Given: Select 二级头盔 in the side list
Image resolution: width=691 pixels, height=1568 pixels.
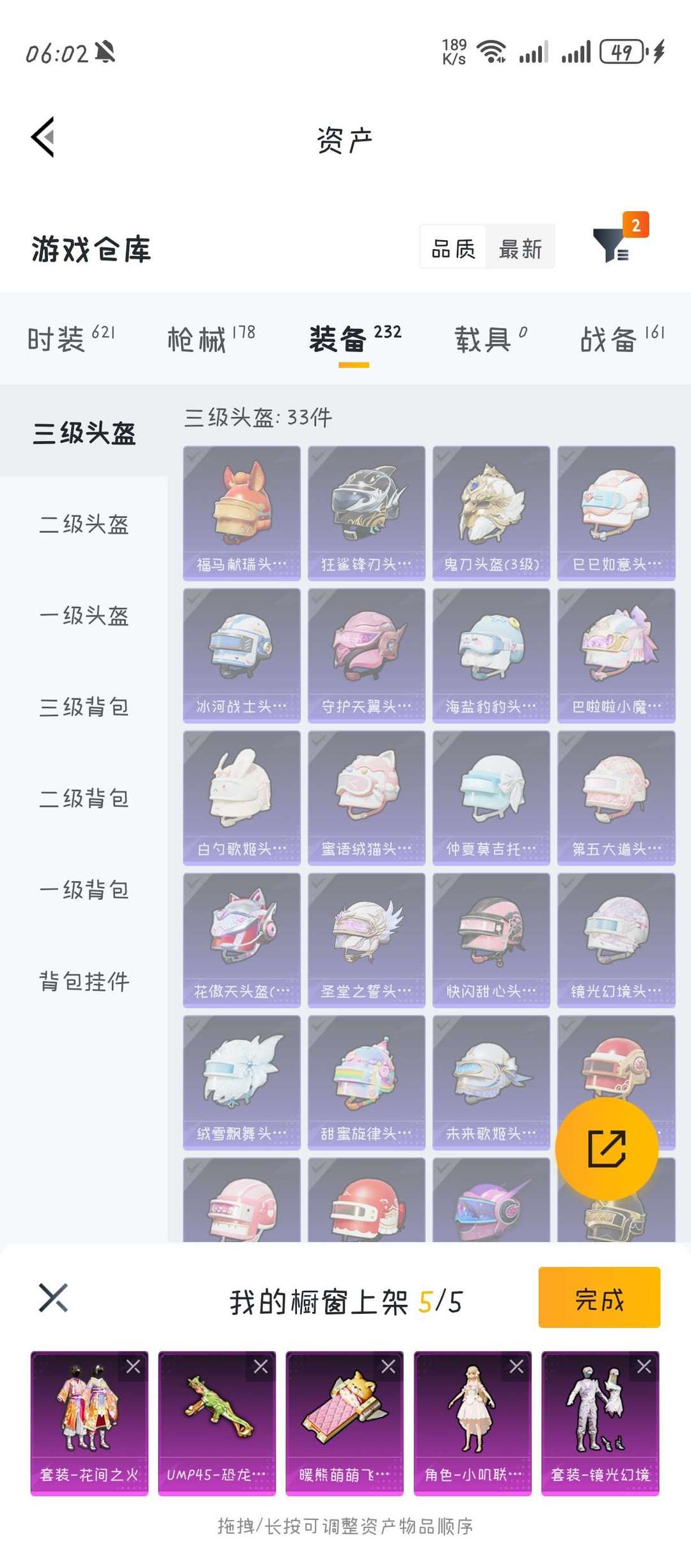Looking at the screenshot, I should coord(84,524).
